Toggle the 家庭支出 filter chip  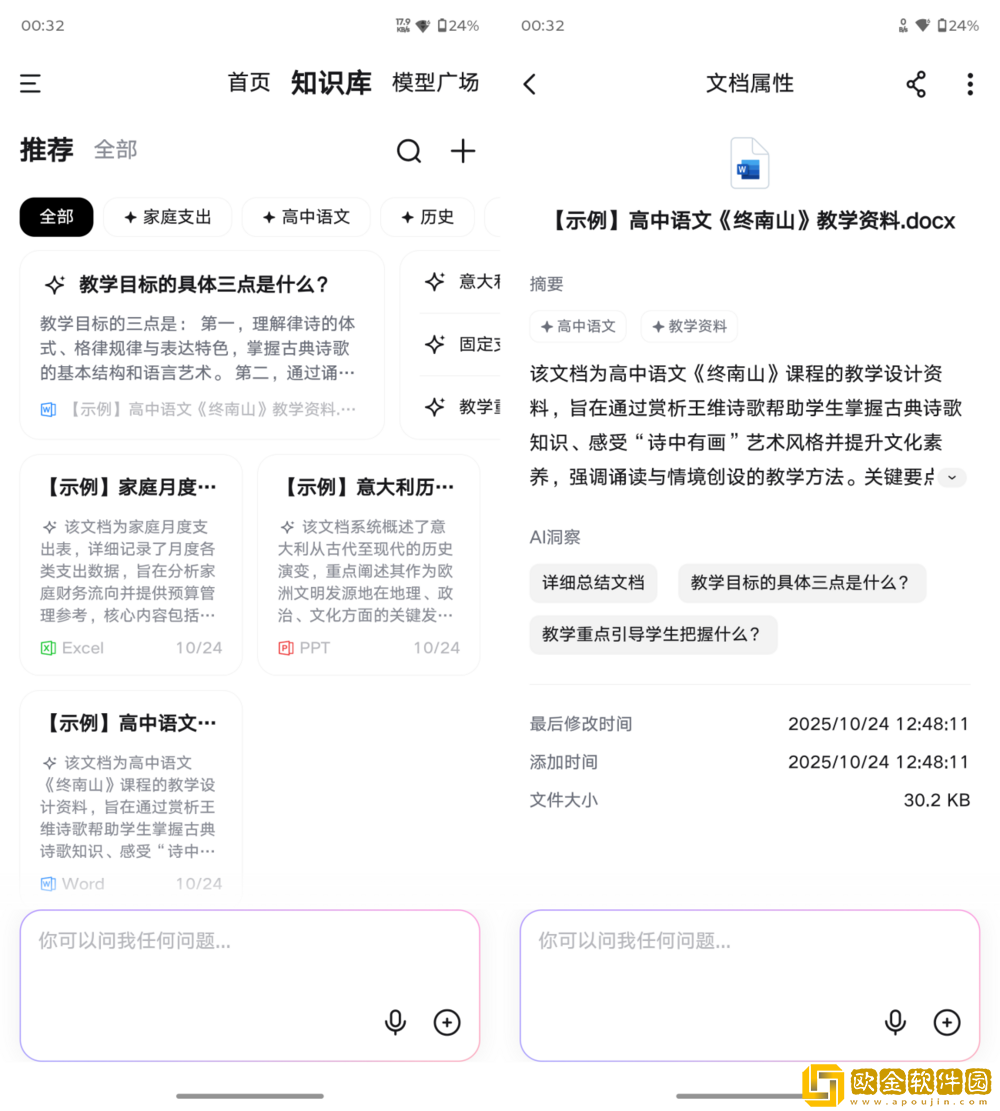167,217
